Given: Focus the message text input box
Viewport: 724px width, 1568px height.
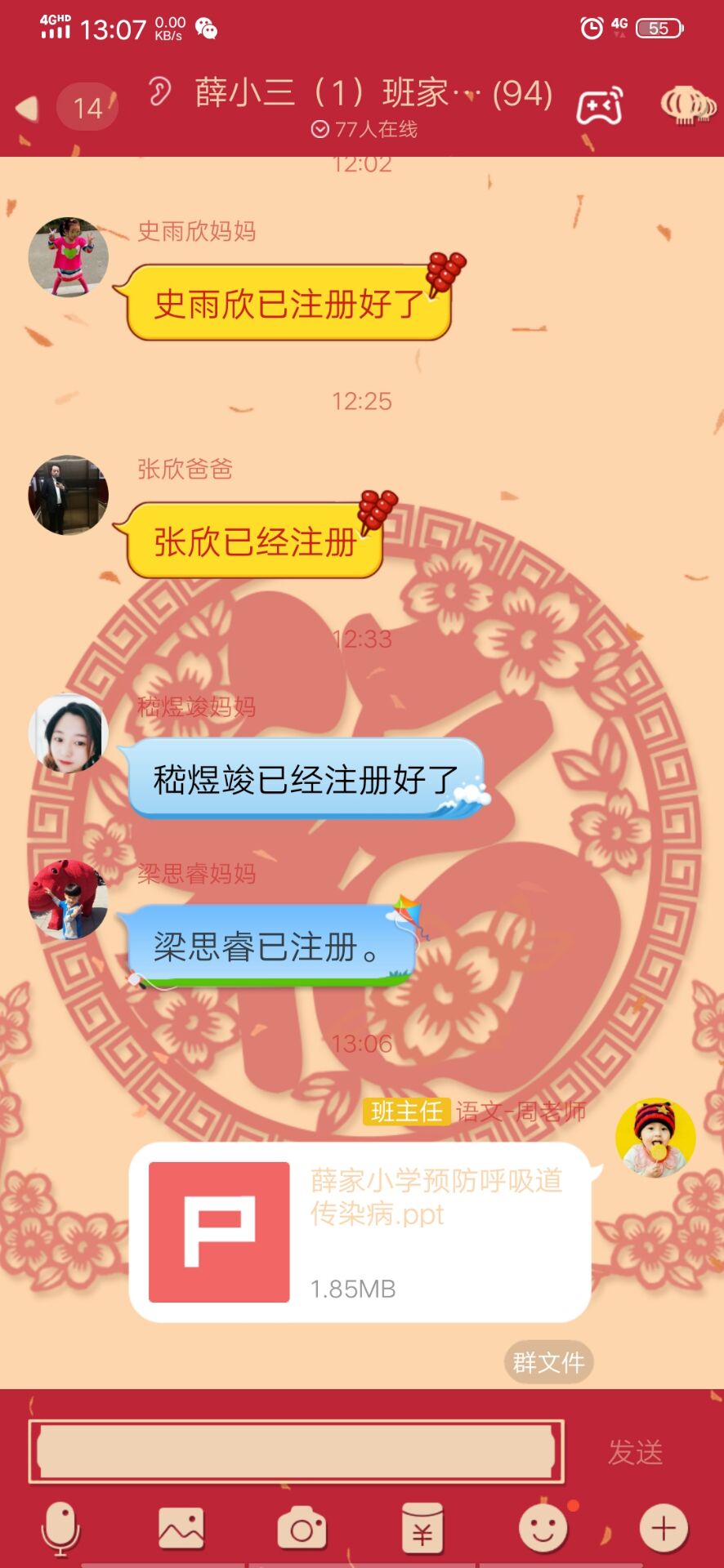Looking at the screenshot, I should pyautogui.click(x=296, y=1451).
